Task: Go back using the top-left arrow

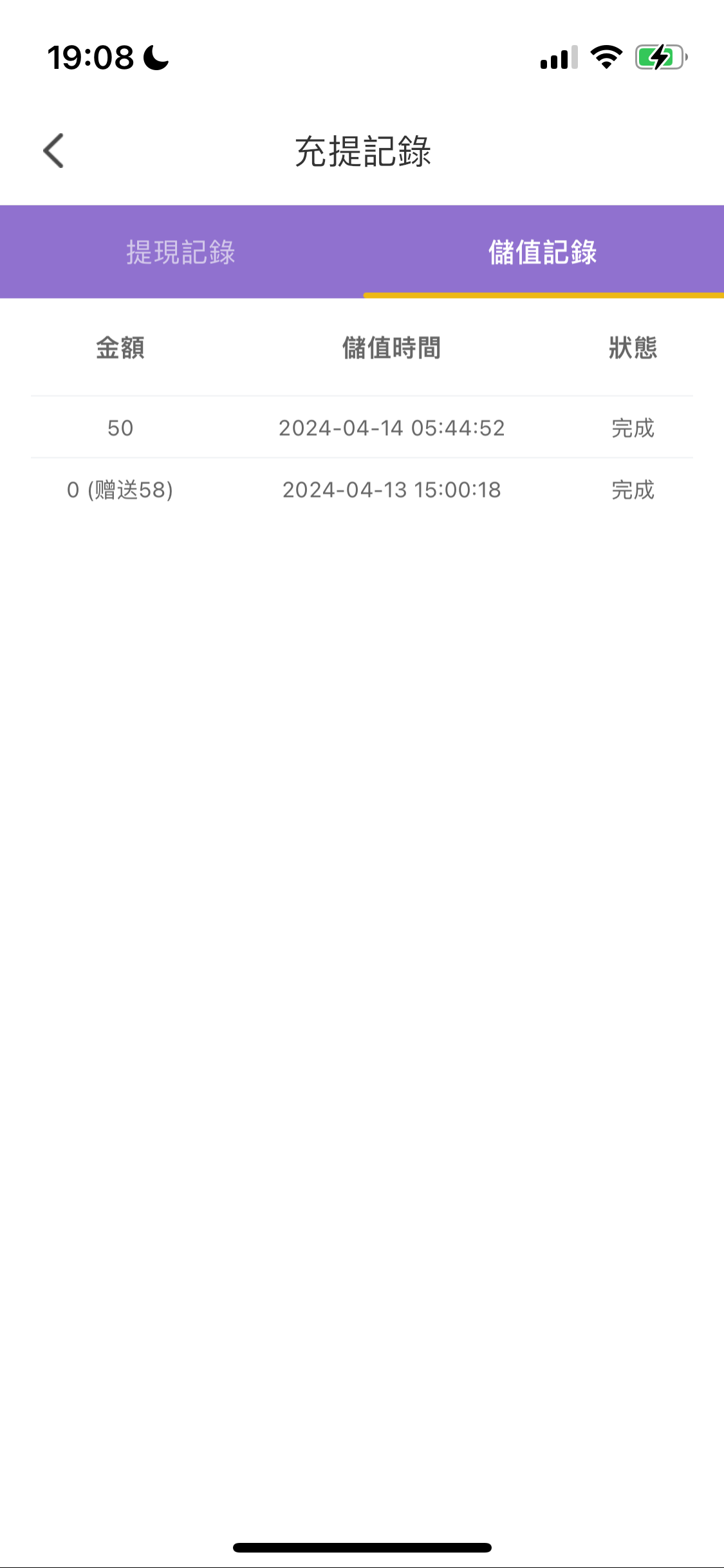Action: (54, 151)
